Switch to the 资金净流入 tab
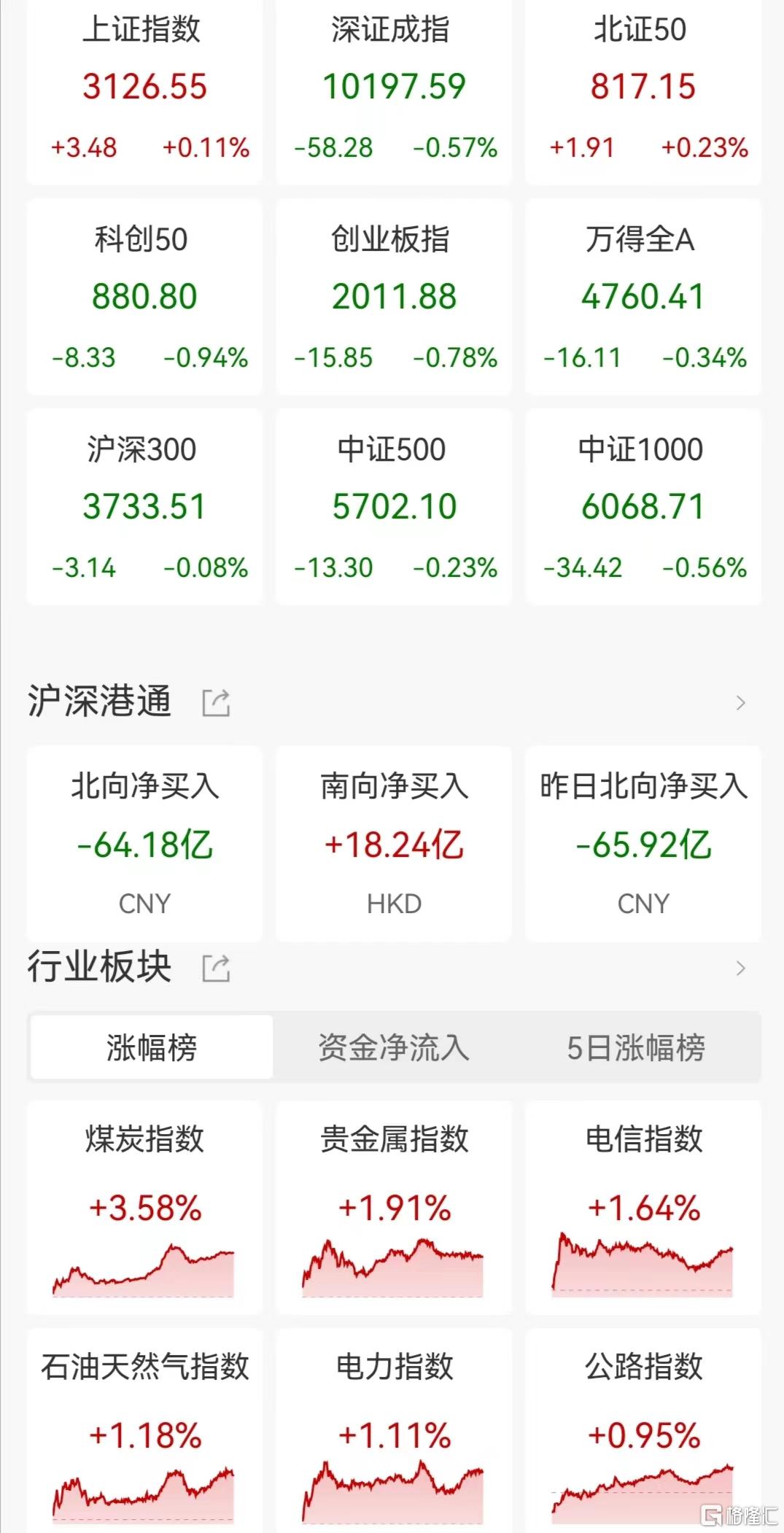This screenshot has width=784, height=1533. pyautogui.click(x=394, y=1047)
